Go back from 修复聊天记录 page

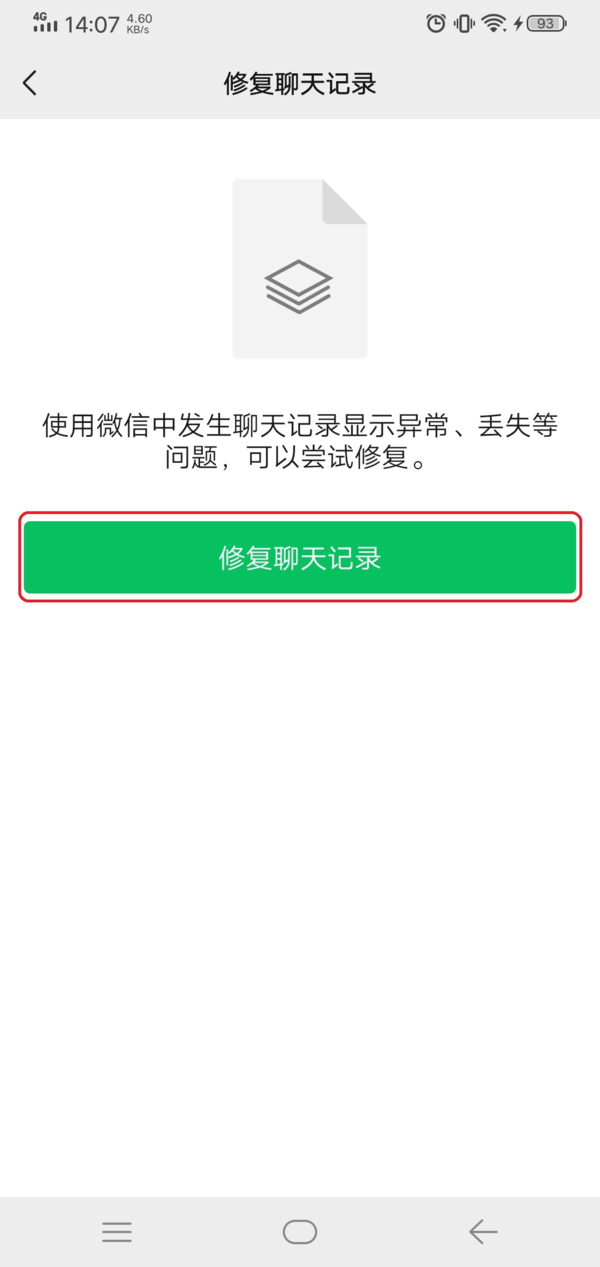30,83
